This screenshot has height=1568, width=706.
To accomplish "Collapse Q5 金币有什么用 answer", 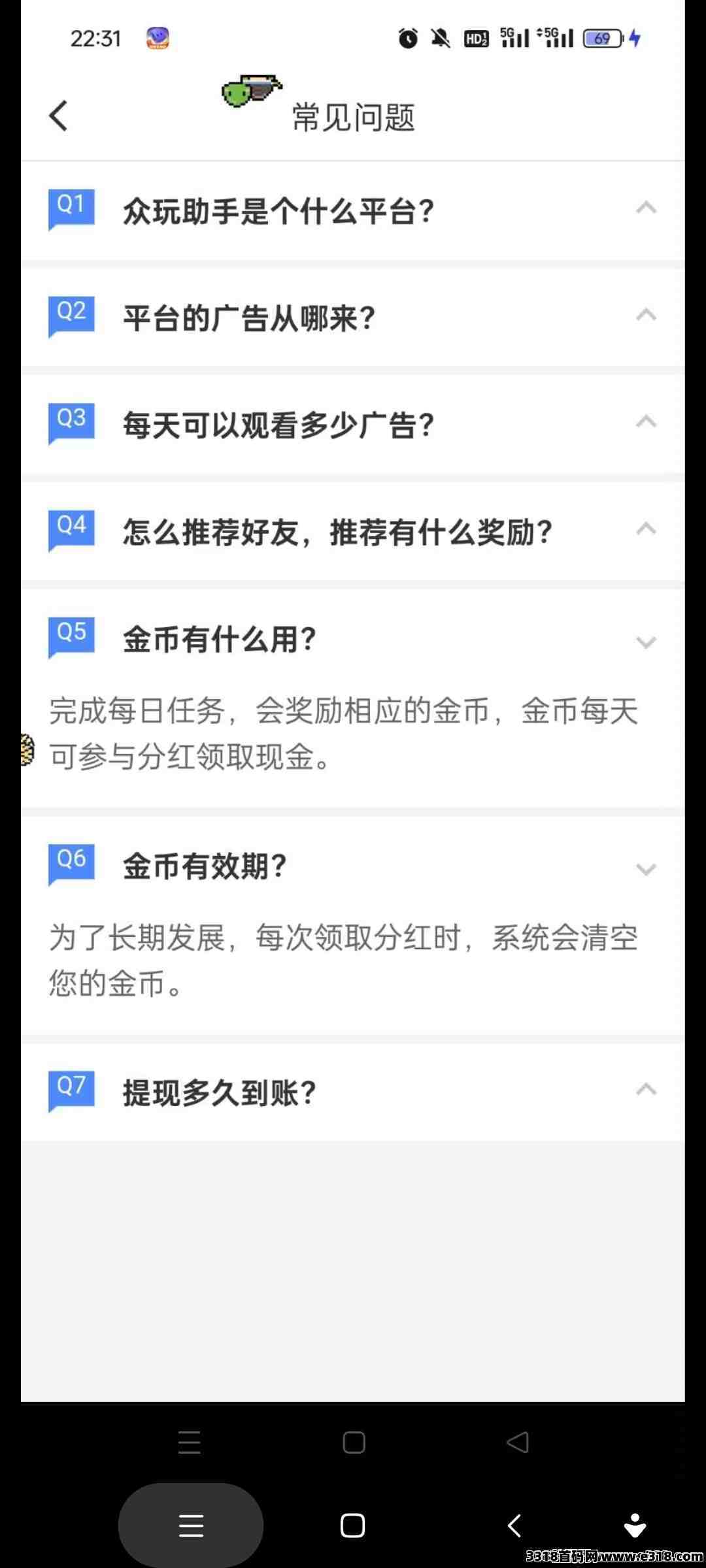I will tap(353, 639).
